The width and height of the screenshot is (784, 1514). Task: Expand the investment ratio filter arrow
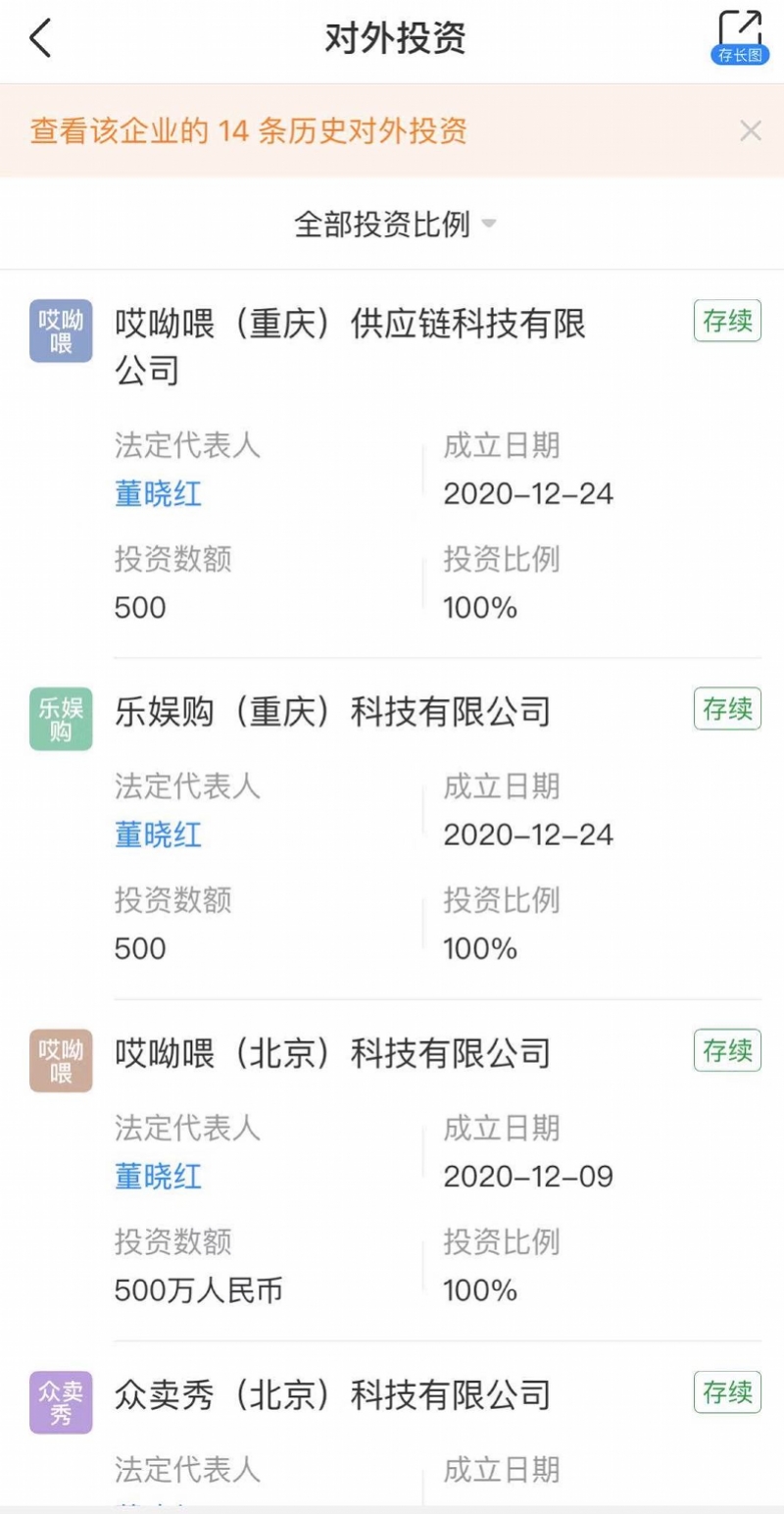tap(490, 225)
